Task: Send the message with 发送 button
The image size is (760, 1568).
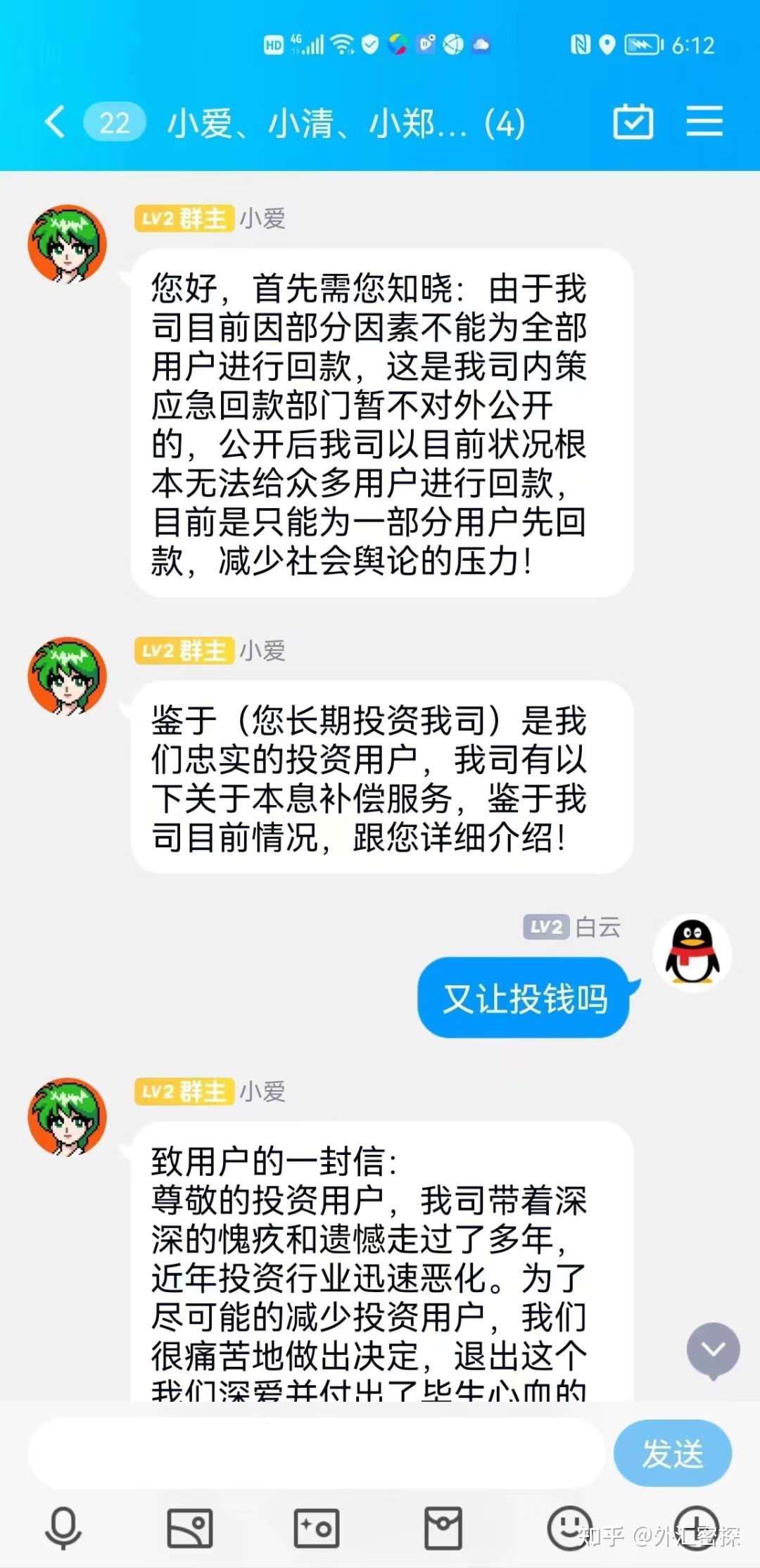Action: tap(672, 1453)
